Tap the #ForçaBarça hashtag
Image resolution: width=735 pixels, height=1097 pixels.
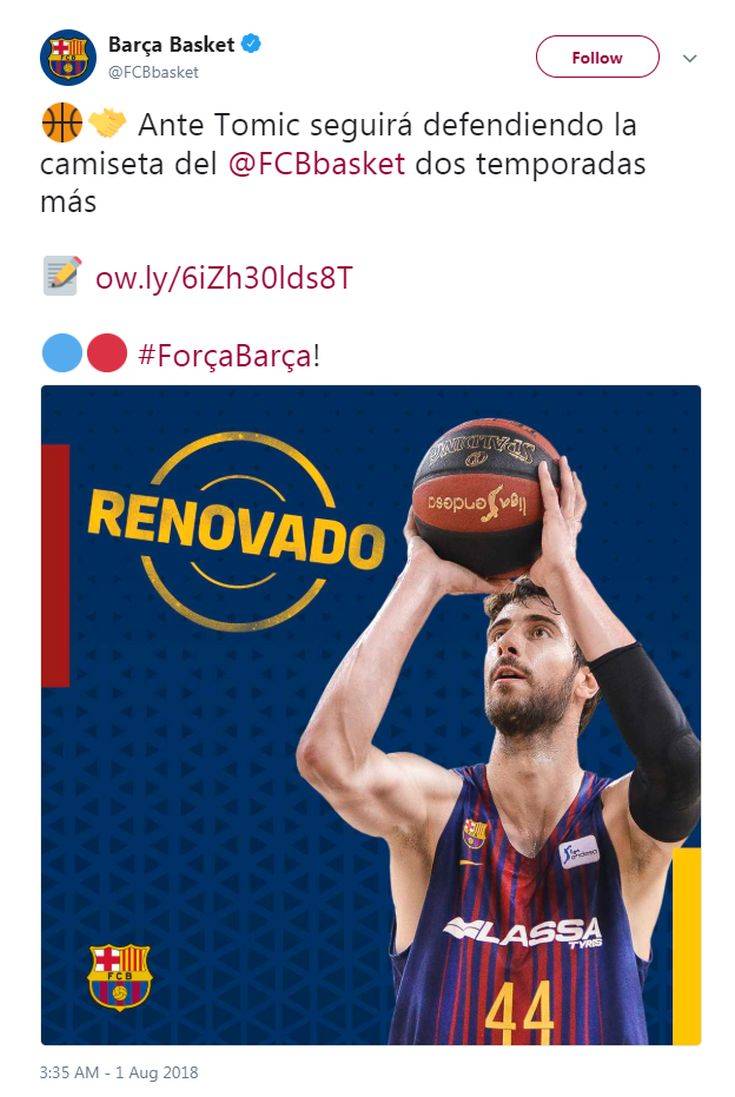click(x=224, y=356)
